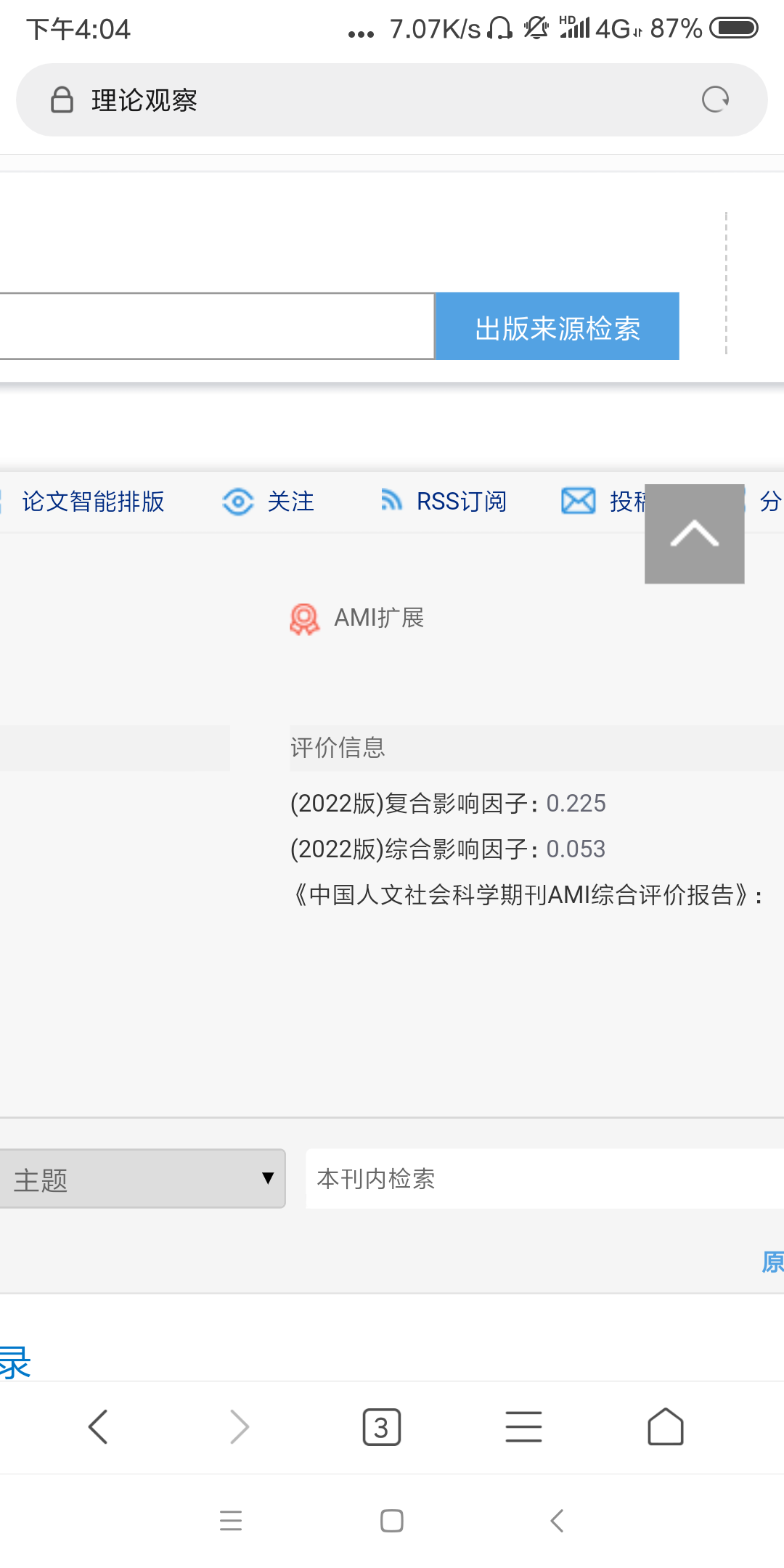
Task: Follow the journal via 关注
Action: 268,502
